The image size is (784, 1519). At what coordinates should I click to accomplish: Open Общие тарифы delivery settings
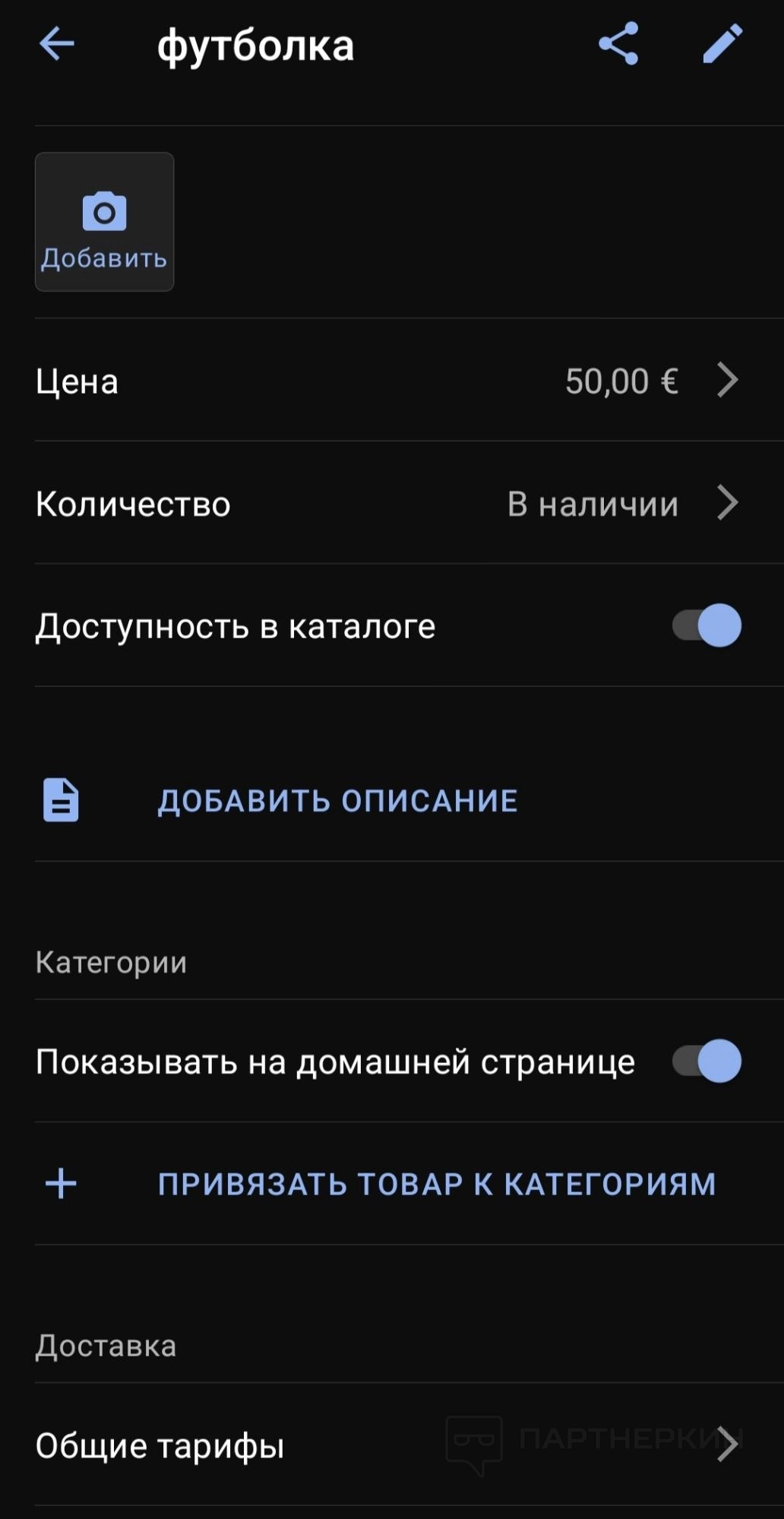point(387,1445)
